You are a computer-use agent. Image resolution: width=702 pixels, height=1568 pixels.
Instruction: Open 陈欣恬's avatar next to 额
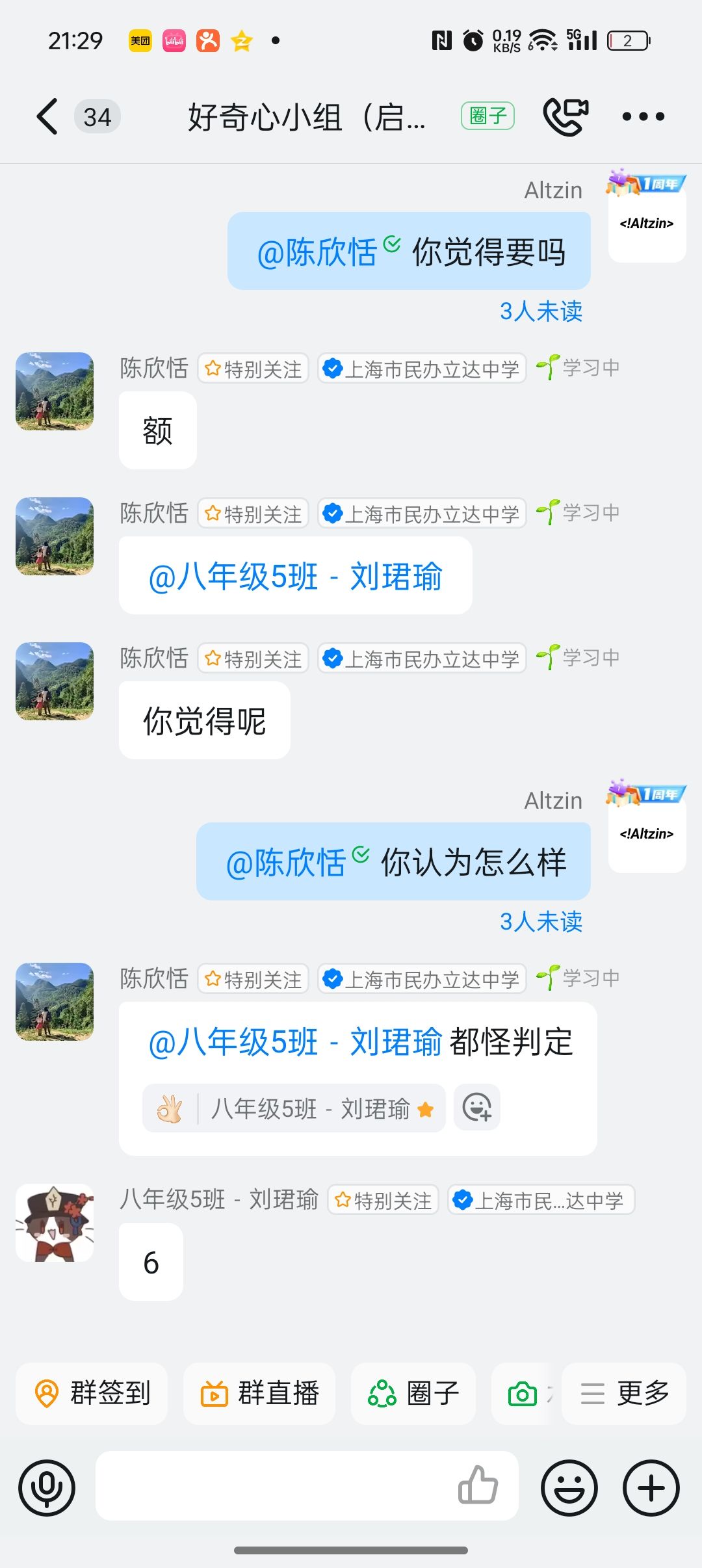(x=55, y=391)
